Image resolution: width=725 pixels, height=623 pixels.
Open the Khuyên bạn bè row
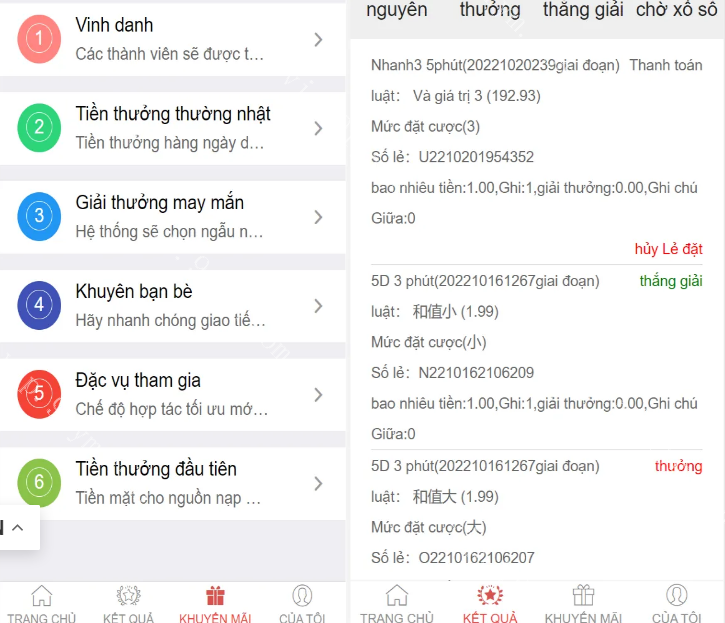172,306
